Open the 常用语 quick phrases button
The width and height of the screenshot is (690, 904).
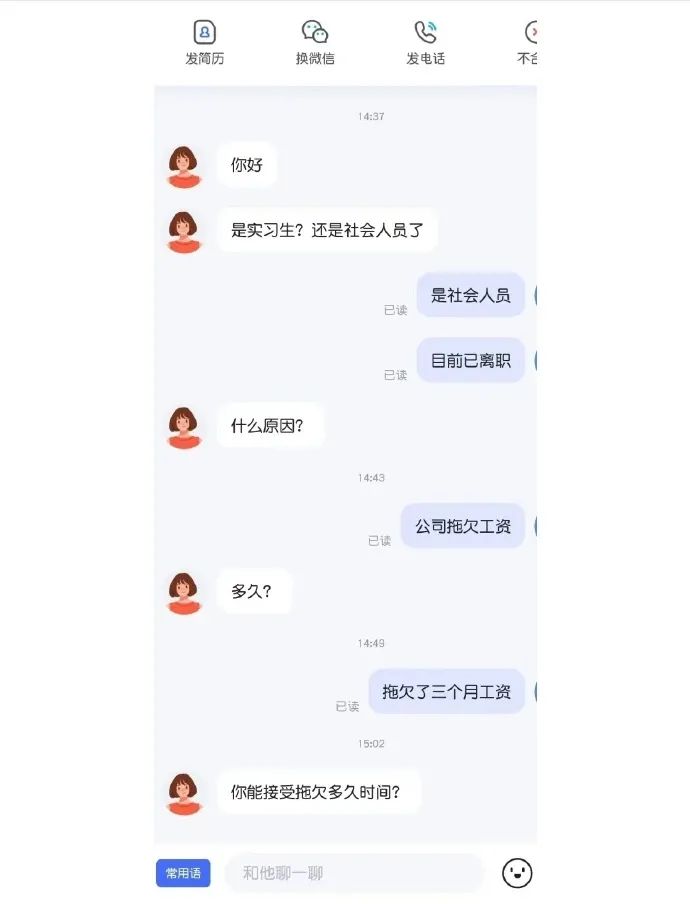(x=183, y=873)
